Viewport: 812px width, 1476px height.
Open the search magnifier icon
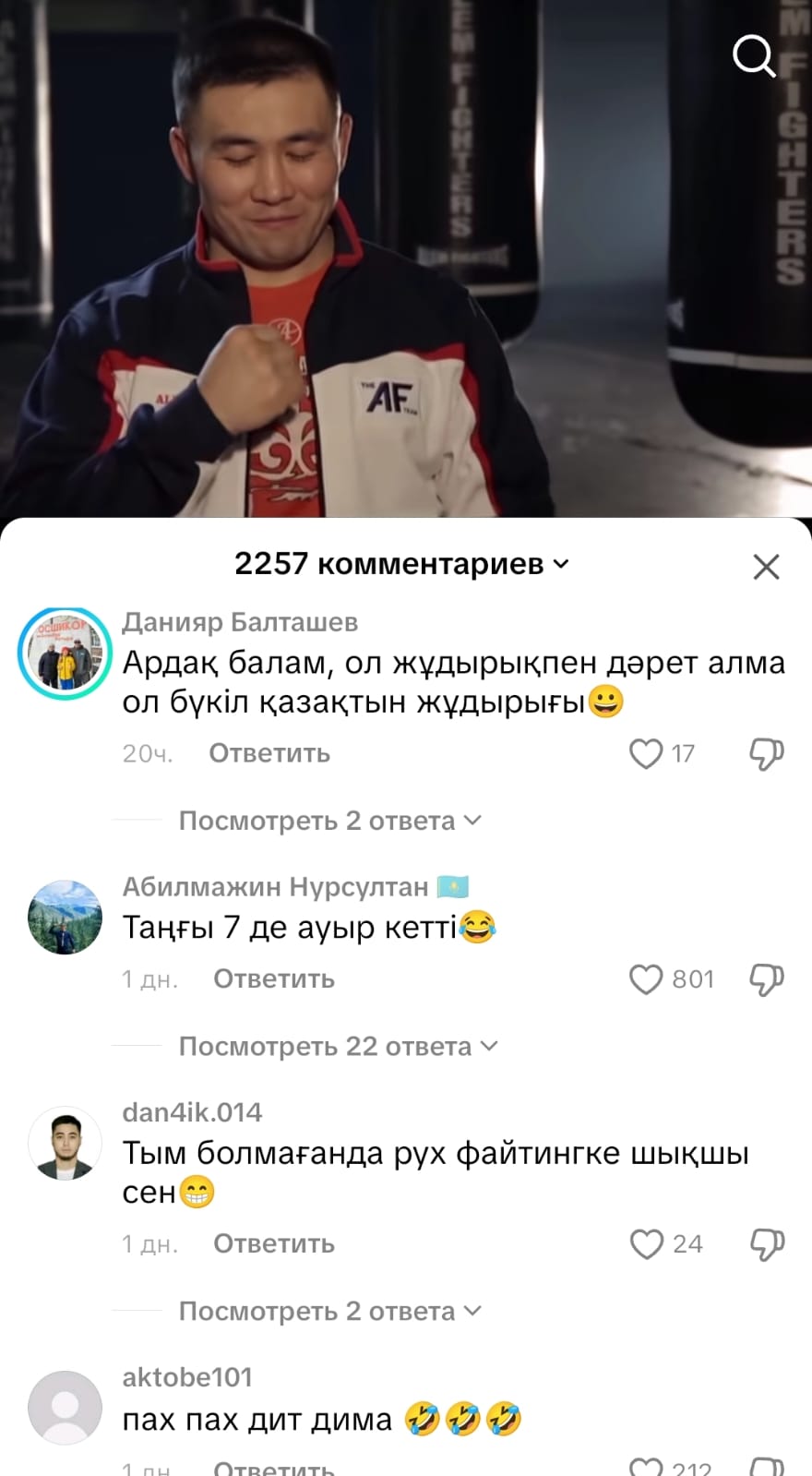point(754,57)
